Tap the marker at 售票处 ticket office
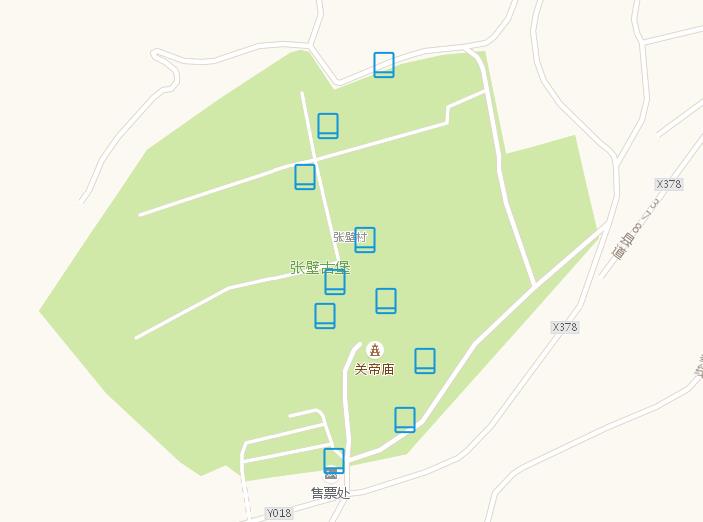The height and width of the screenshot is (522, 703). tap(334, 461)
